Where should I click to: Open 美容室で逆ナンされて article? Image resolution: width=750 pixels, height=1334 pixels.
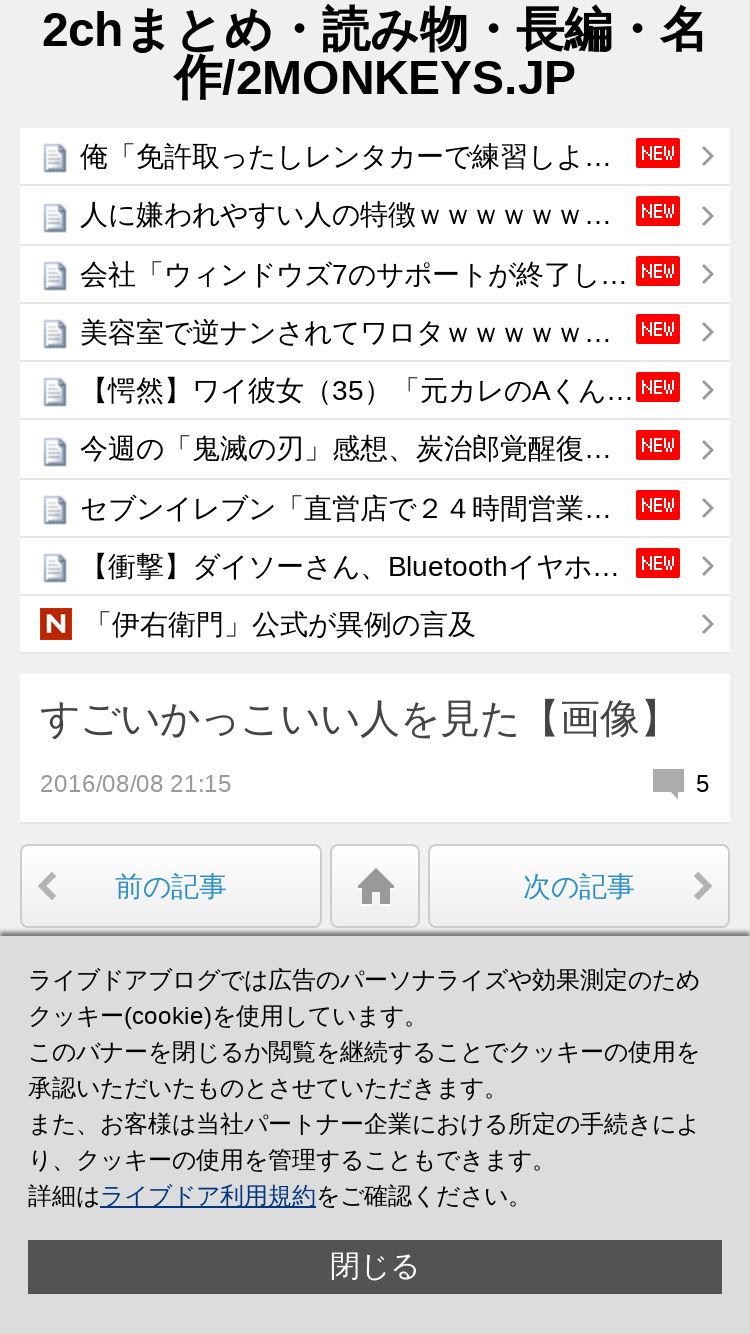(x=375, y=332)
